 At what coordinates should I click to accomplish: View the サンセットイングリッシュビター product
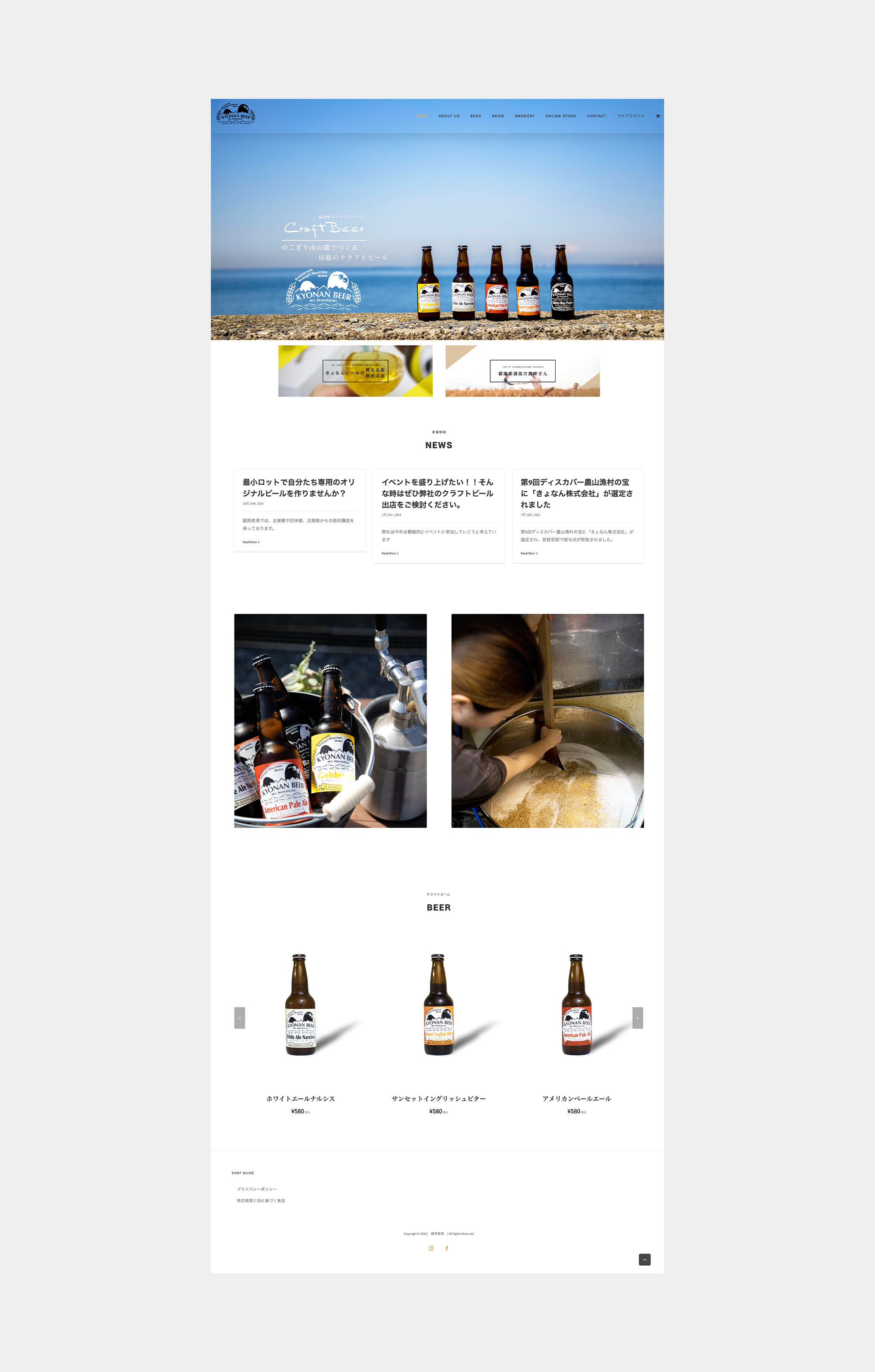point(438,1099)
